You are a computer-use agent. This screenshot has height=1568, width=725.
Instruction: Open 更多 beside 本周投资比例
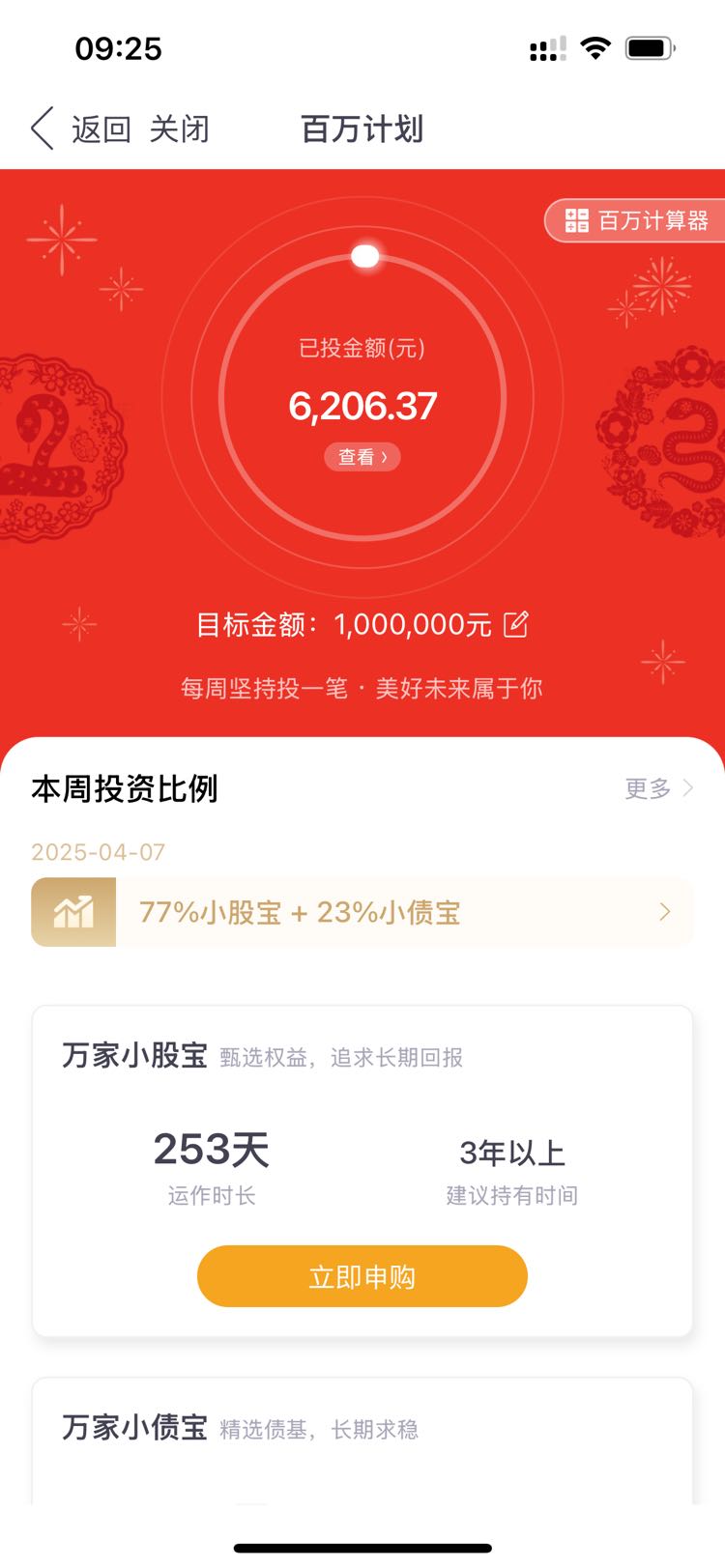point(658,788)
